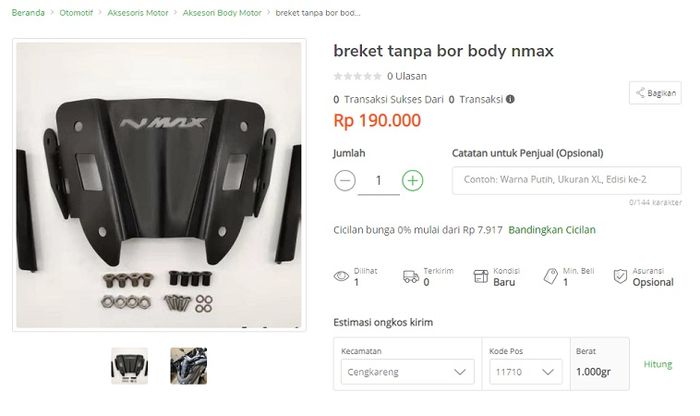
Task: Open Bandingkan Cicilan link
Action: coord(552,230)
